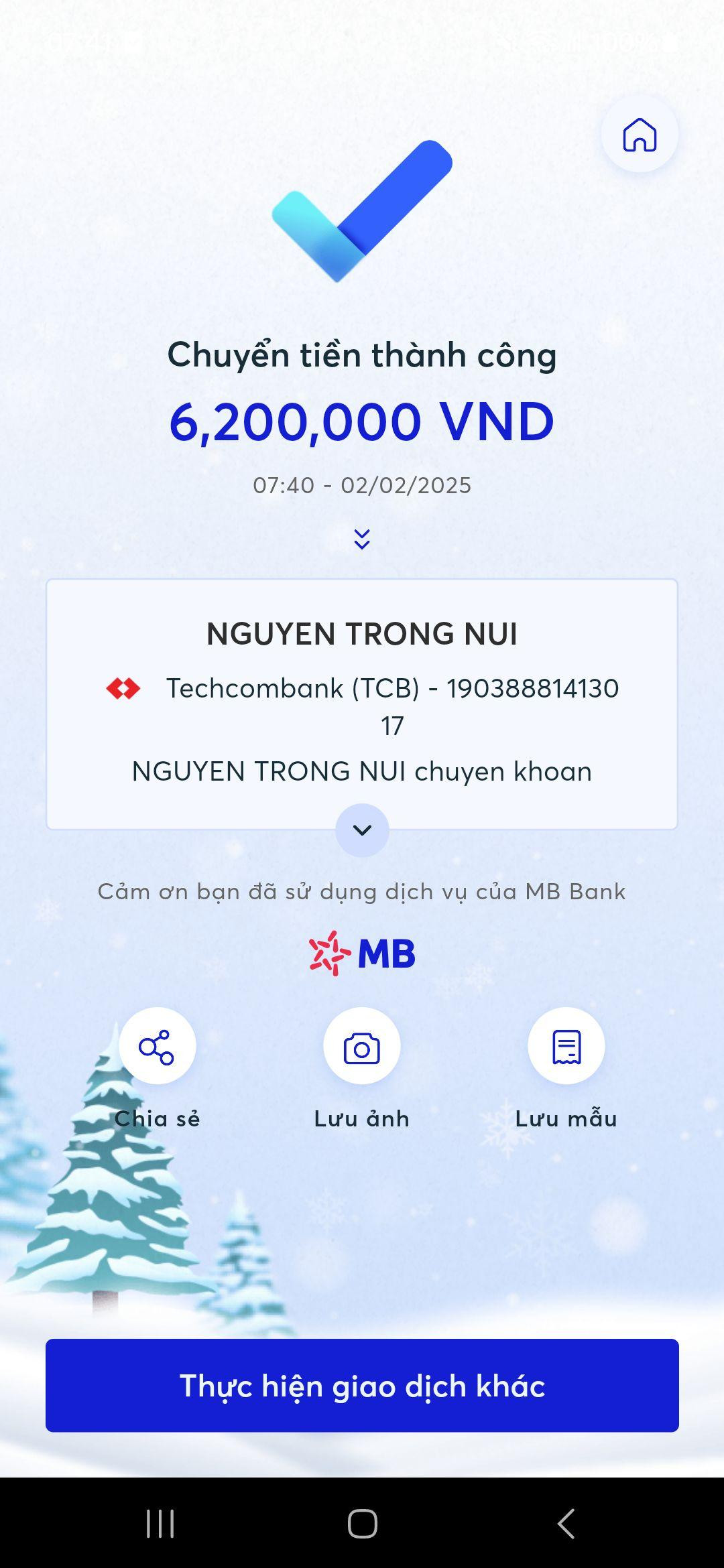Screen dimensions: 724x1568
Task: Tap Thực hiện giao dịch khác button
Action: 362,1385
